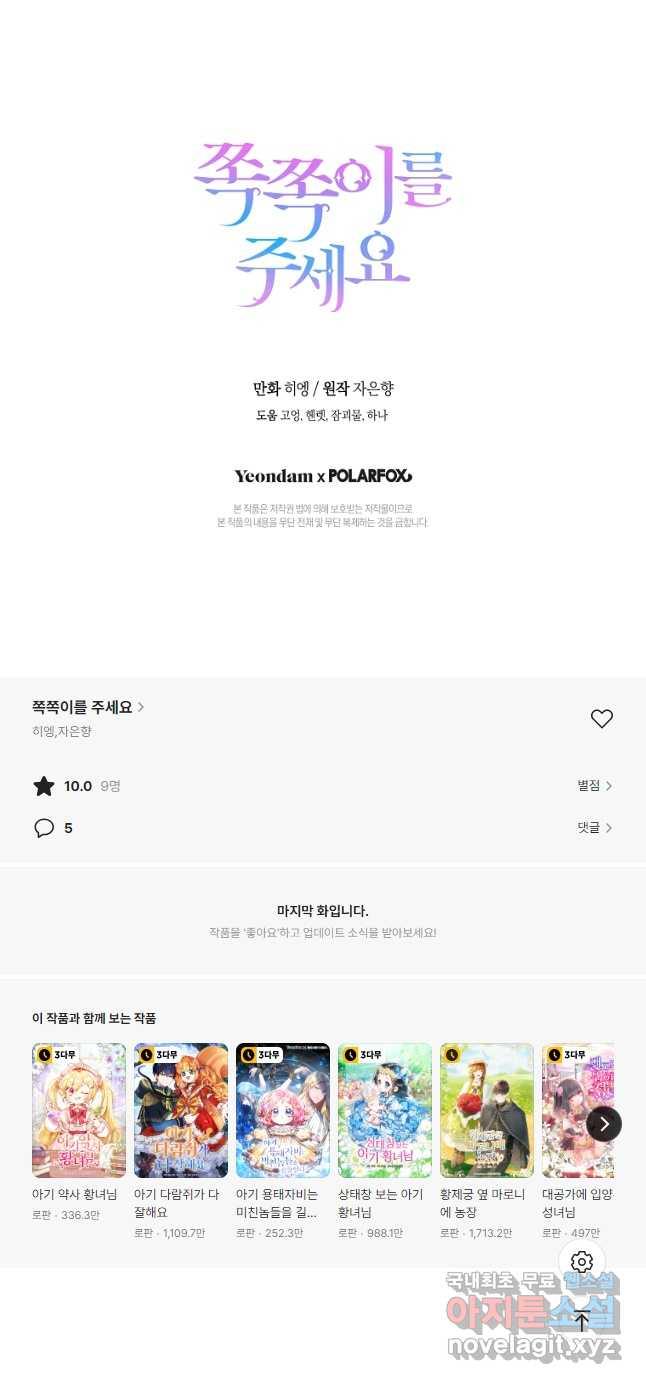Open the 댓글 comments section
The height and width of the screenshot is (1384, 646).
click(594, 828)
